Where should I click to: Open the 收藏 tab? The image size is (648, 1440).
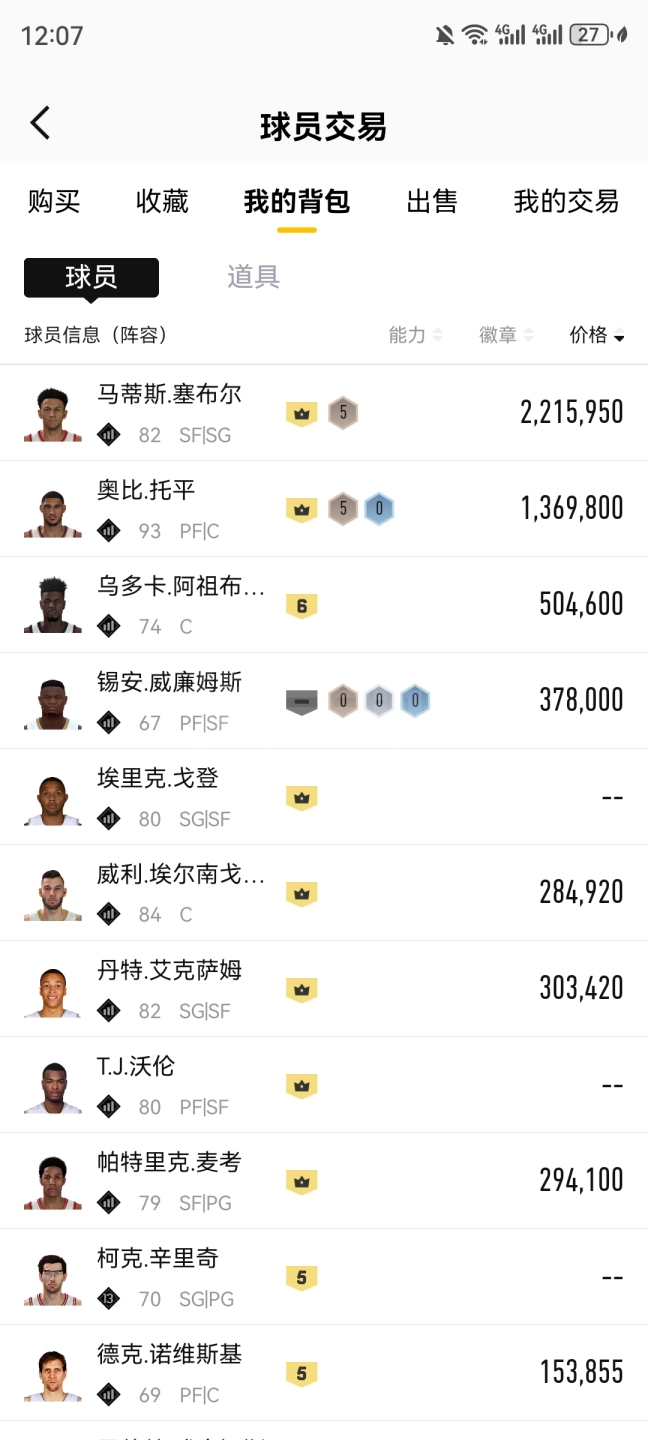pyautogui.click(x=162, y=201)
